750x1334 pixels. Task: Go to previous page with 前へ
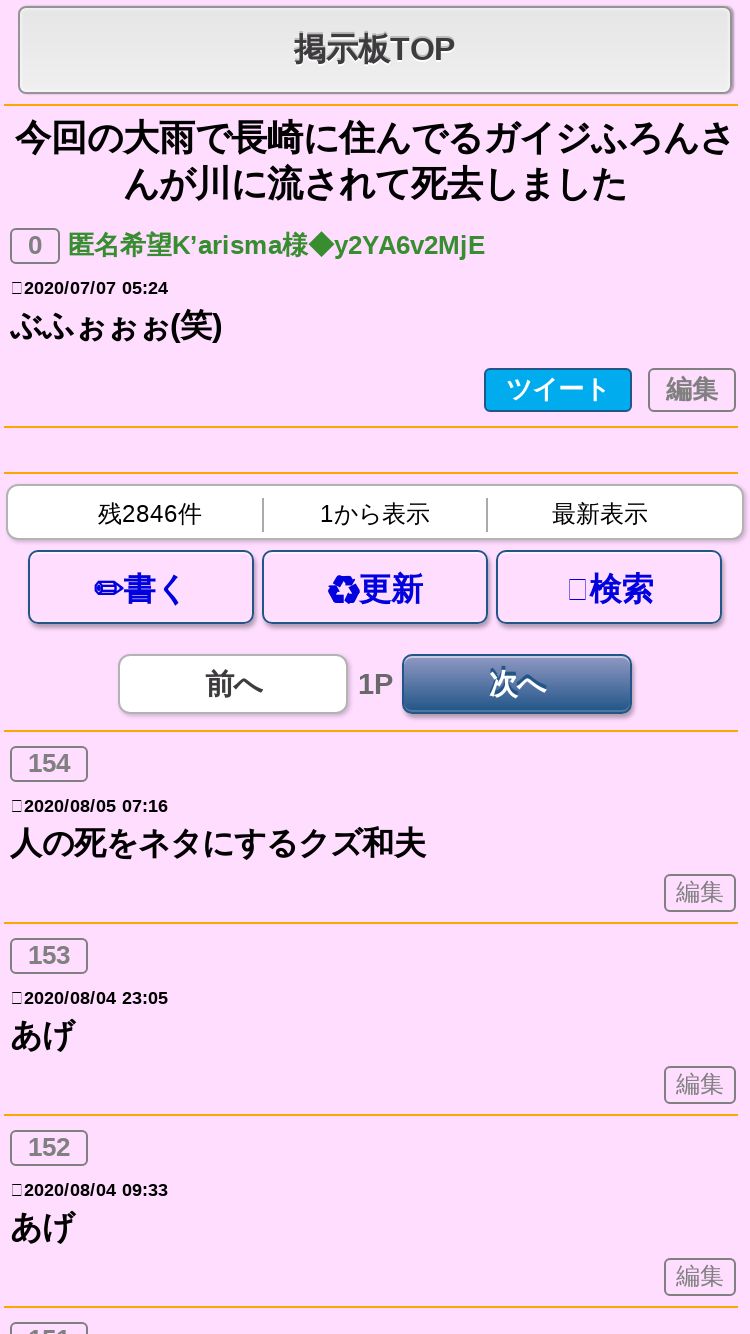233,684
